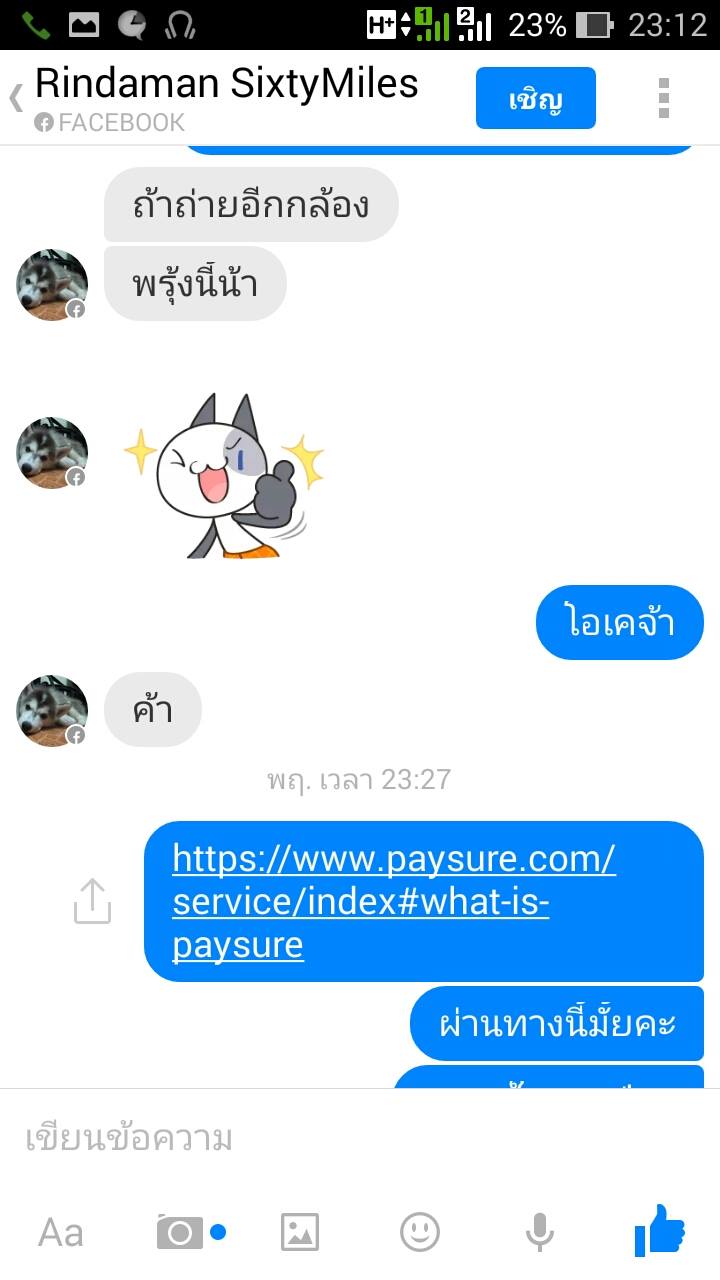
Task: Switch to the Aa text keyboard
Action: [x=60, y=1232]
